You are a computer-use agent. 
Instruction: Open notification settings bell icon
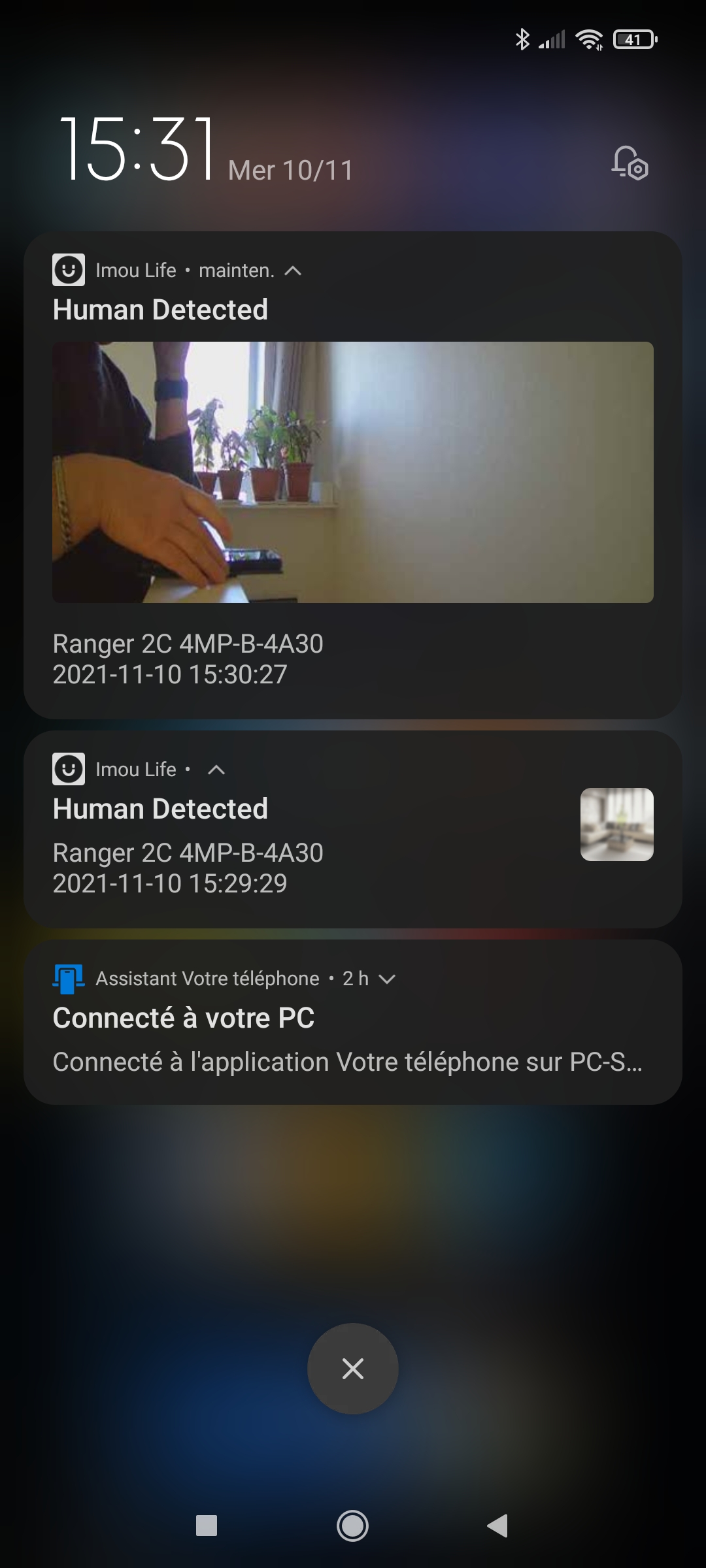coord(630,163)
